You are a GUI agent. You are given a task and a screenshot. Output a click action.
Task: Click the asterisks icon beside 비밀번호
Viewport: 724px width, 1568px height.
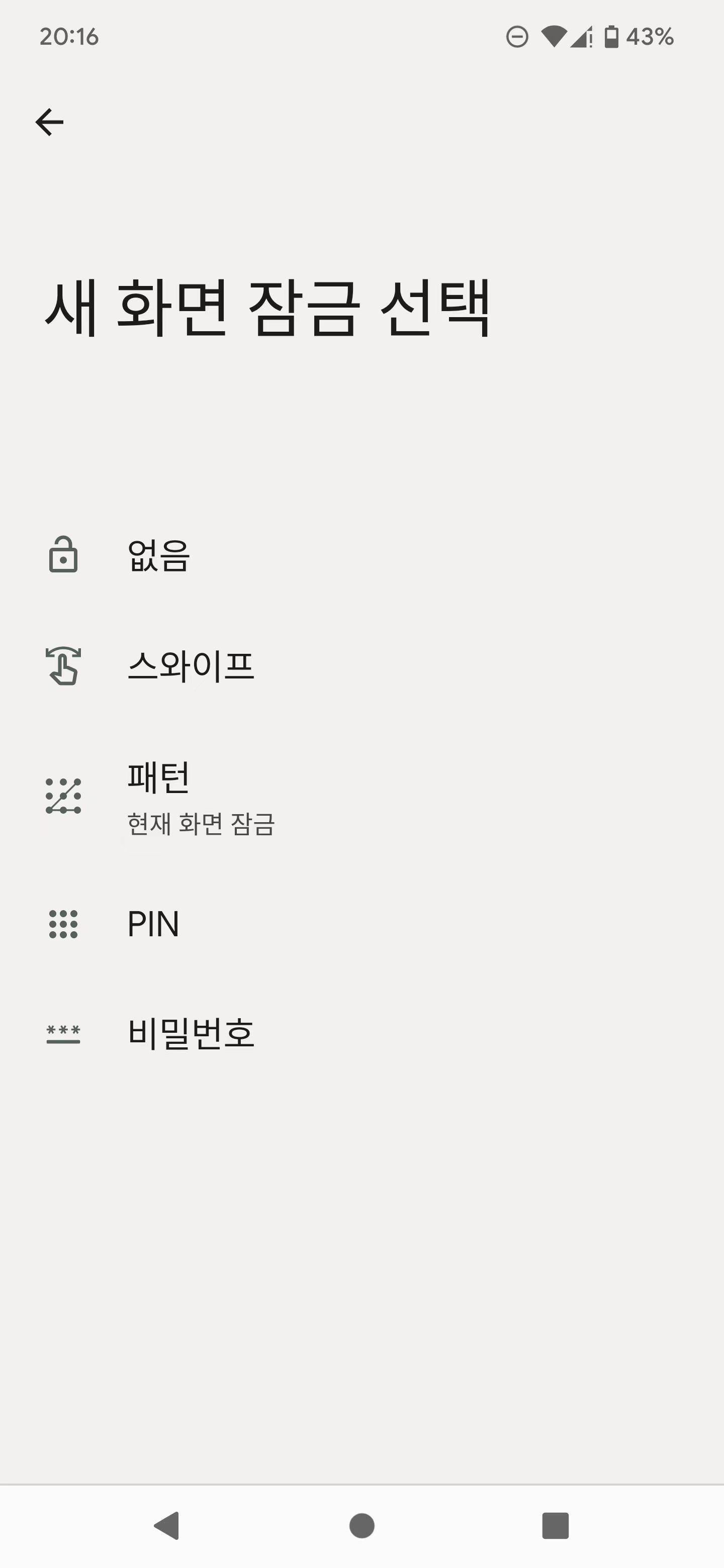(63, 1033)
